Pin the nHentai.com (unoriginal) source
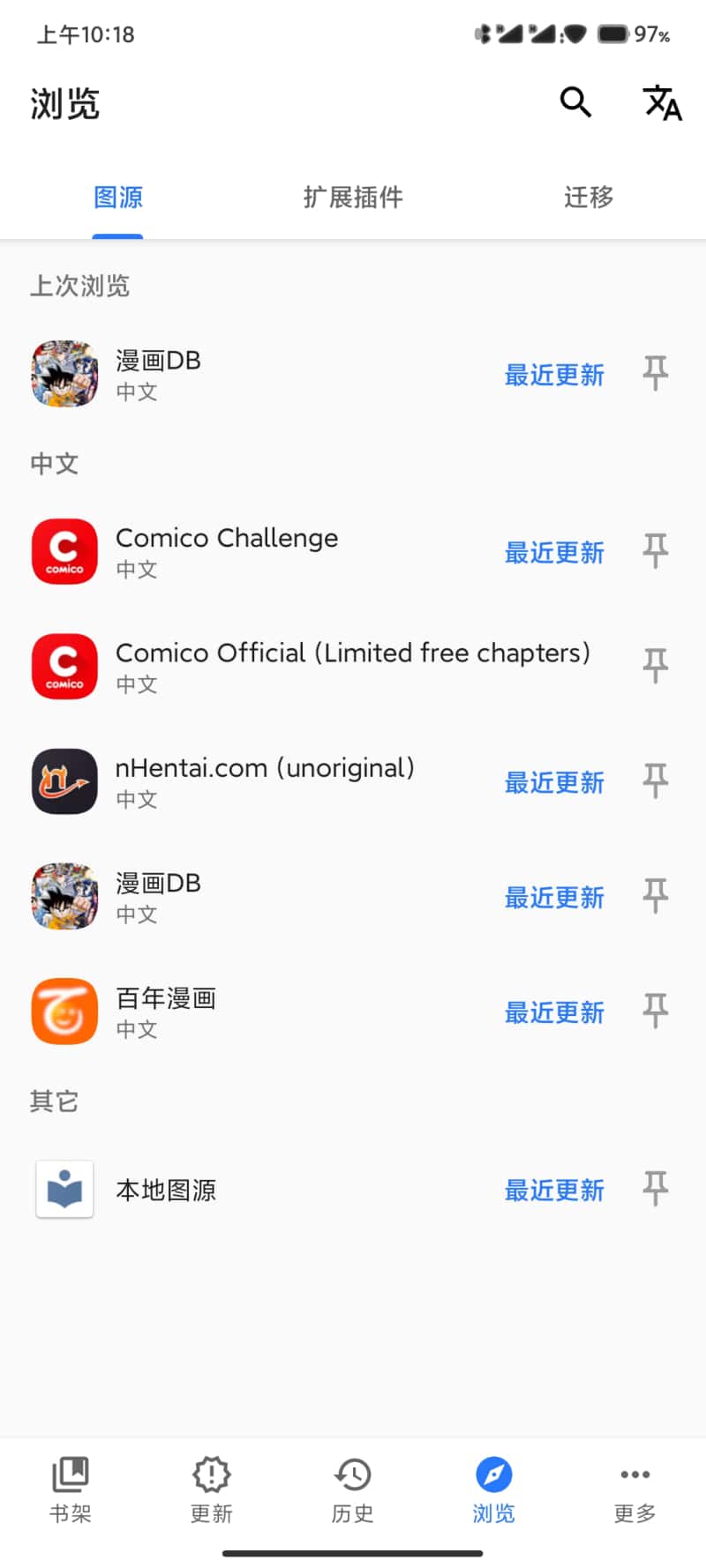 click(655, 780)
